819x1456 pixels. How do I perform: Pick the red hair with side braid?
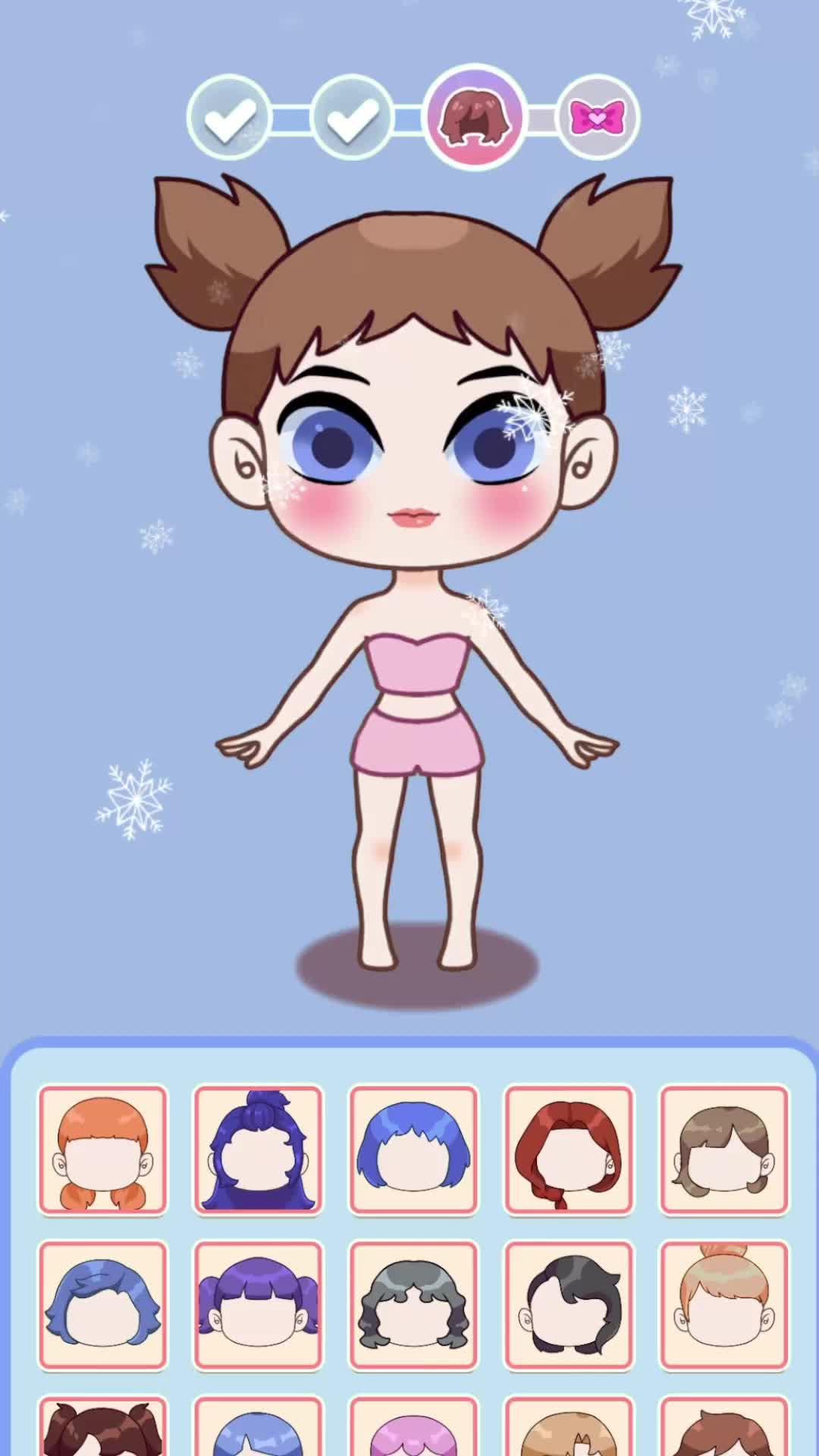(x=569, y=1150)
